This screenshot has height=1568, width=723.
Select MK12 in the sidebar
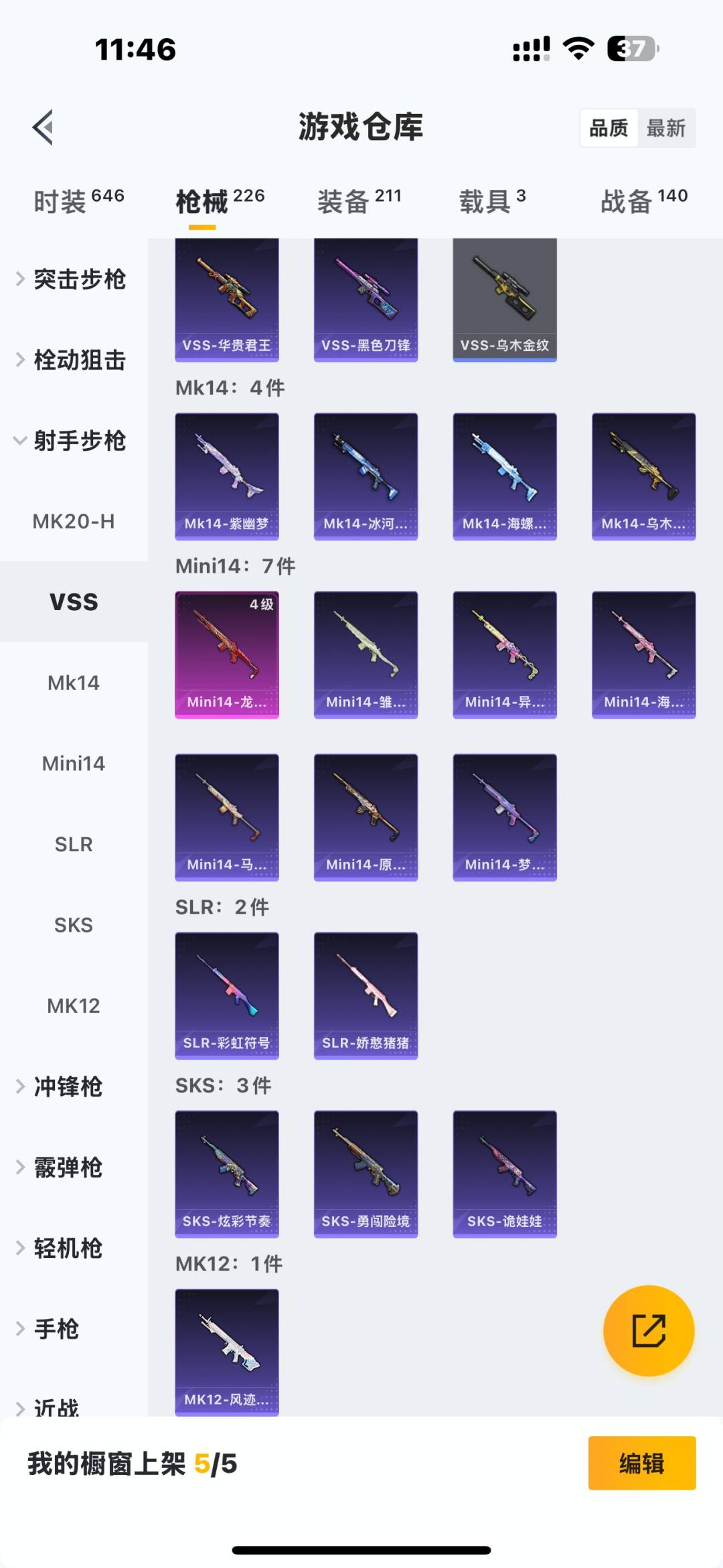coord(74,1005)
